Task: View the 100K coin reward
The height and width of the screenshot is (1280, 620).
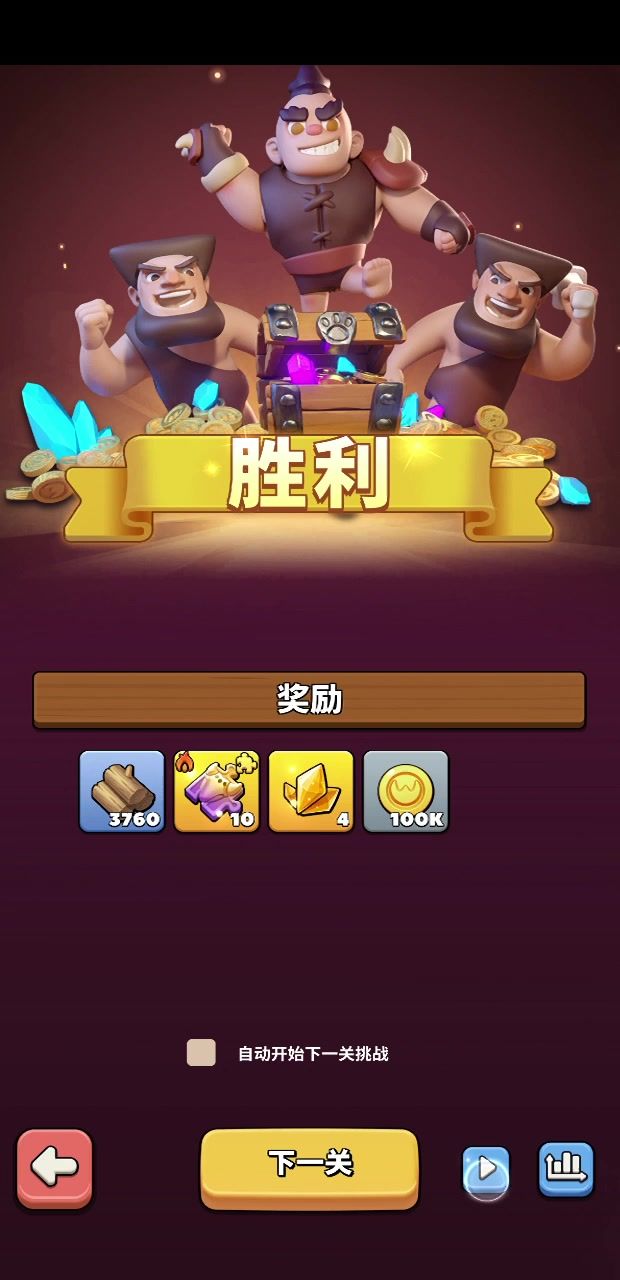Action: click(x=406, y=791)
